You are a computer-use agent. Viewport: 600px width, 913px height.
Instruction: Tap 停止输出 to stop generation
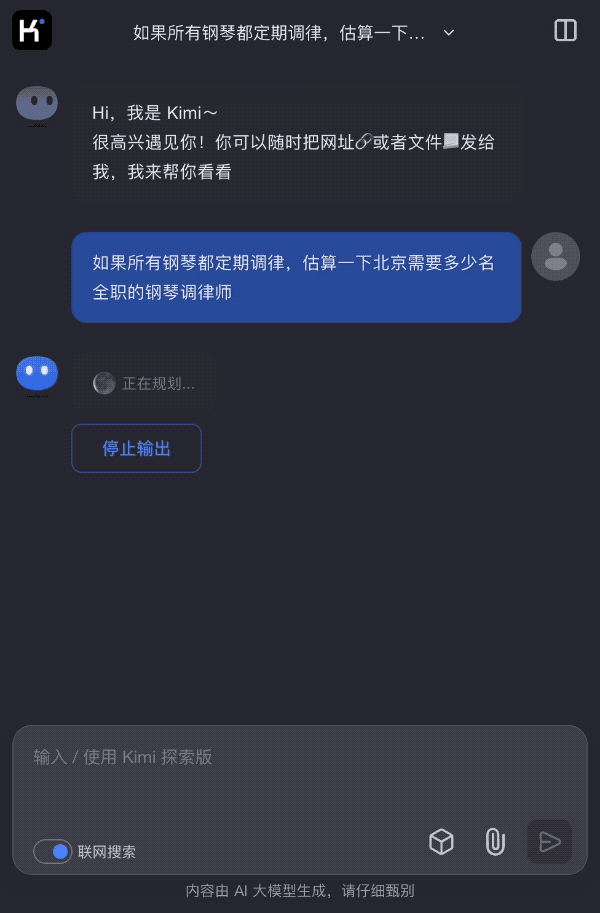point(136,448)
